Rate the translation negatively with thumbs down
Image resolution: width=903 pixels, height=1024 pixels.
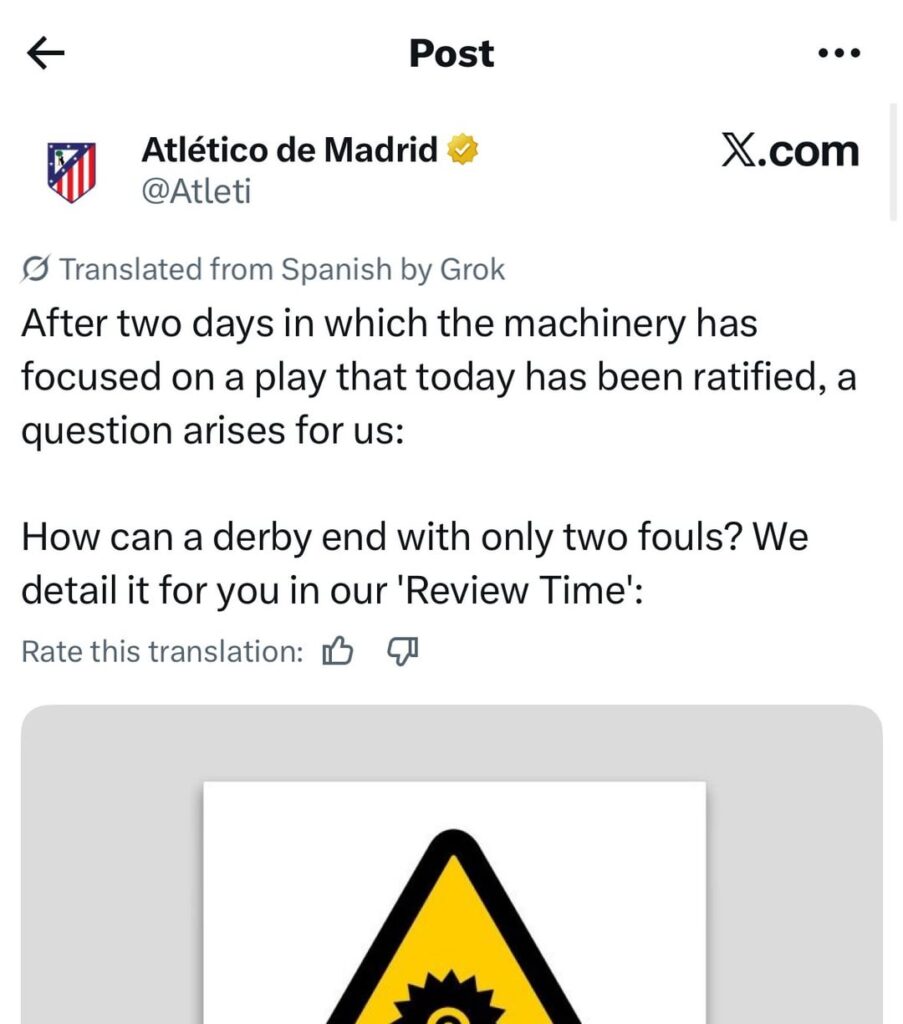405,652
